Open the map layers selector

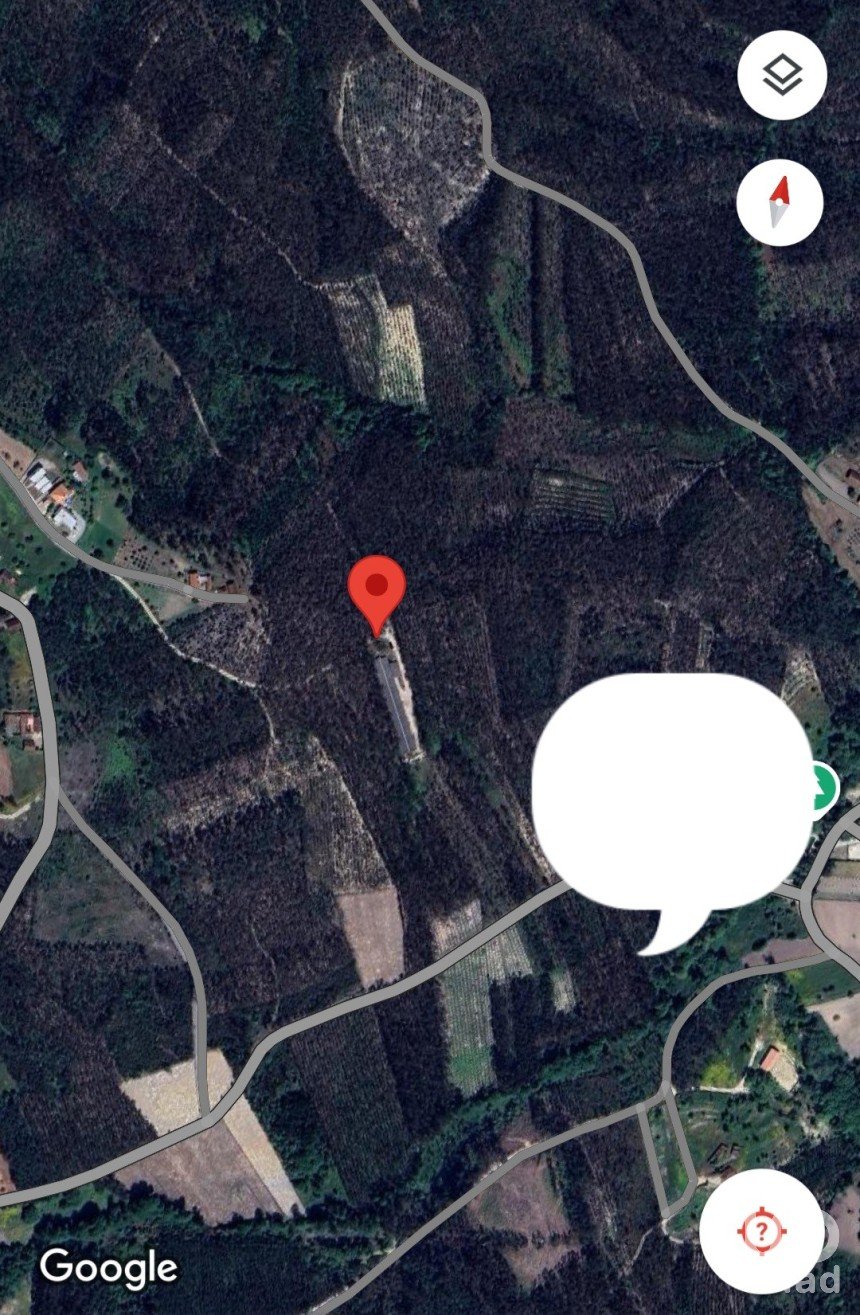coord(782,76)
